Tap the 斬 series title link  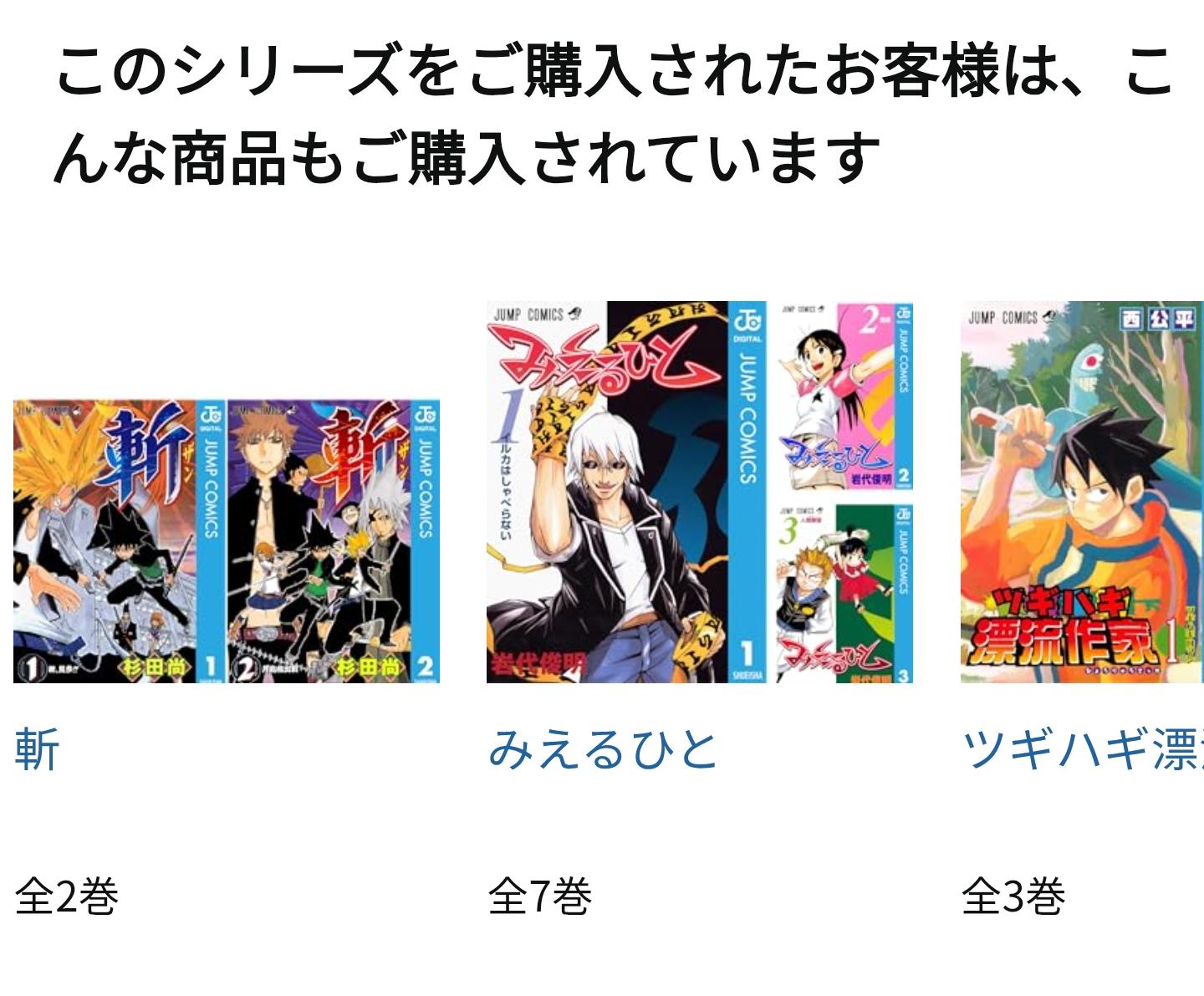[x=38, y=749]
